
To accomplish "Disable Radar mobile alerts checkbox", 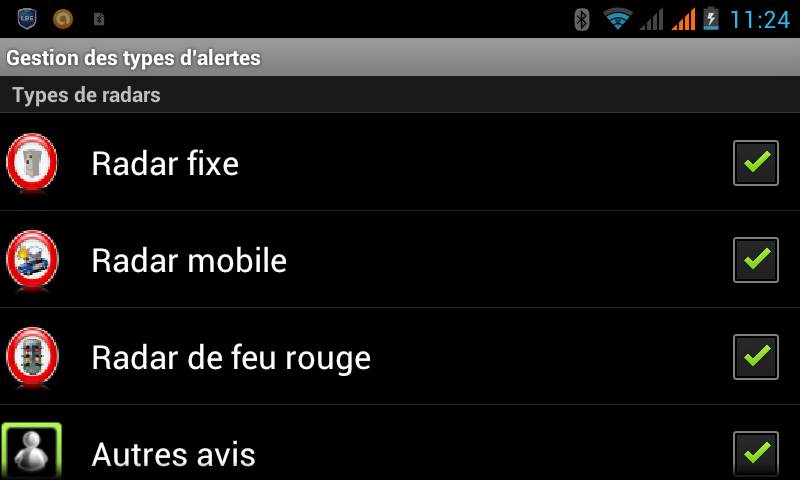I will (756, 260).
